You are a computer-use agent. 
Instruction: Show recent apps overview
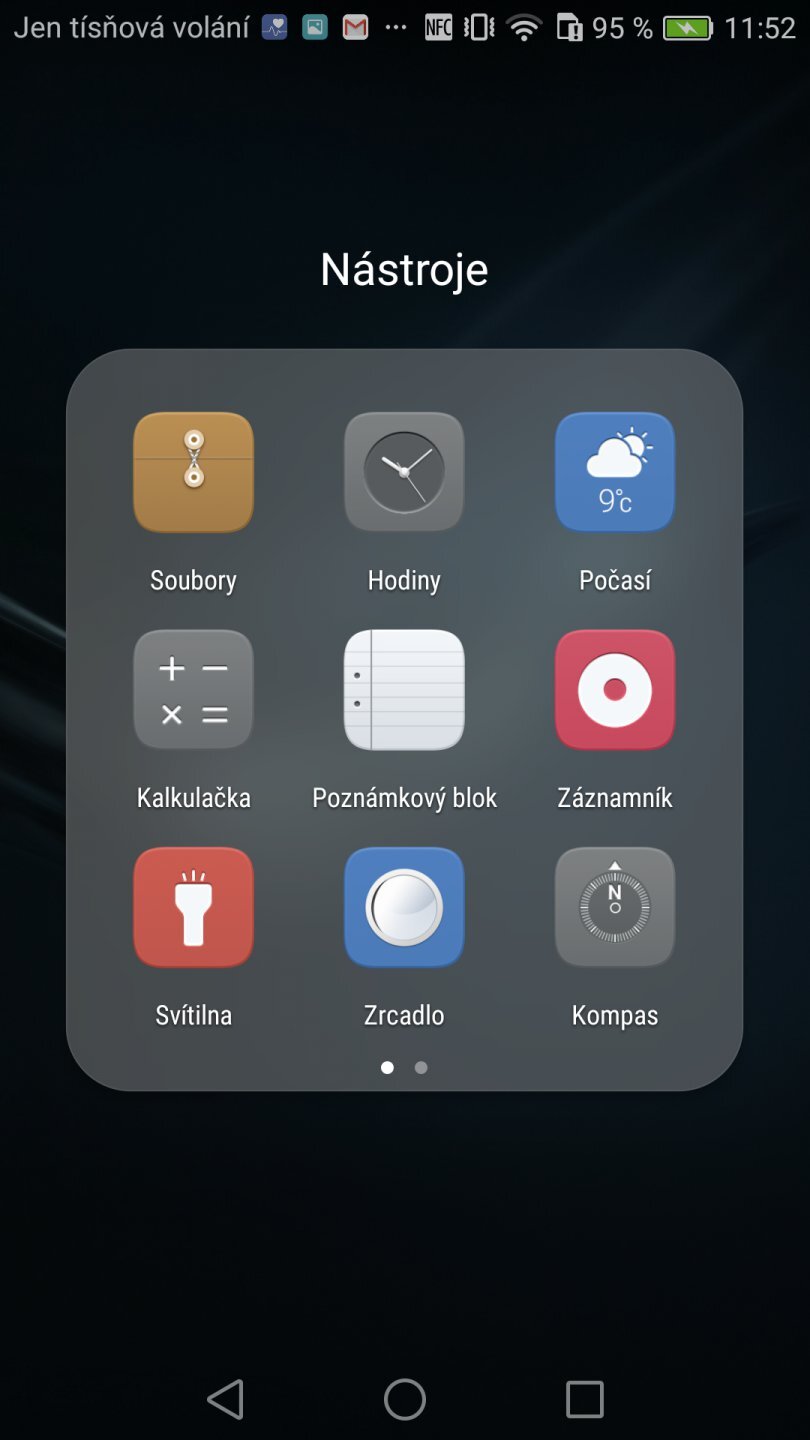tap(584, 1399)
